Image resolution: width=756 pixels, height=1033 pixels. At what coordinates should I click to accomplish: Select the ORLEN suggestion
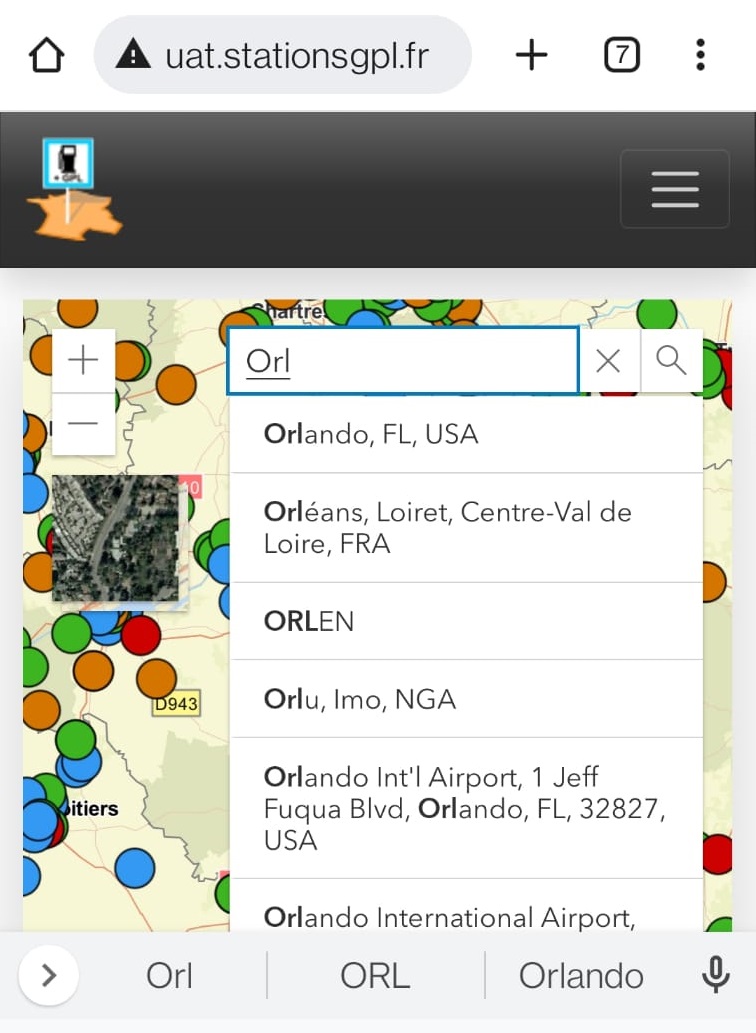pos(466,621)
